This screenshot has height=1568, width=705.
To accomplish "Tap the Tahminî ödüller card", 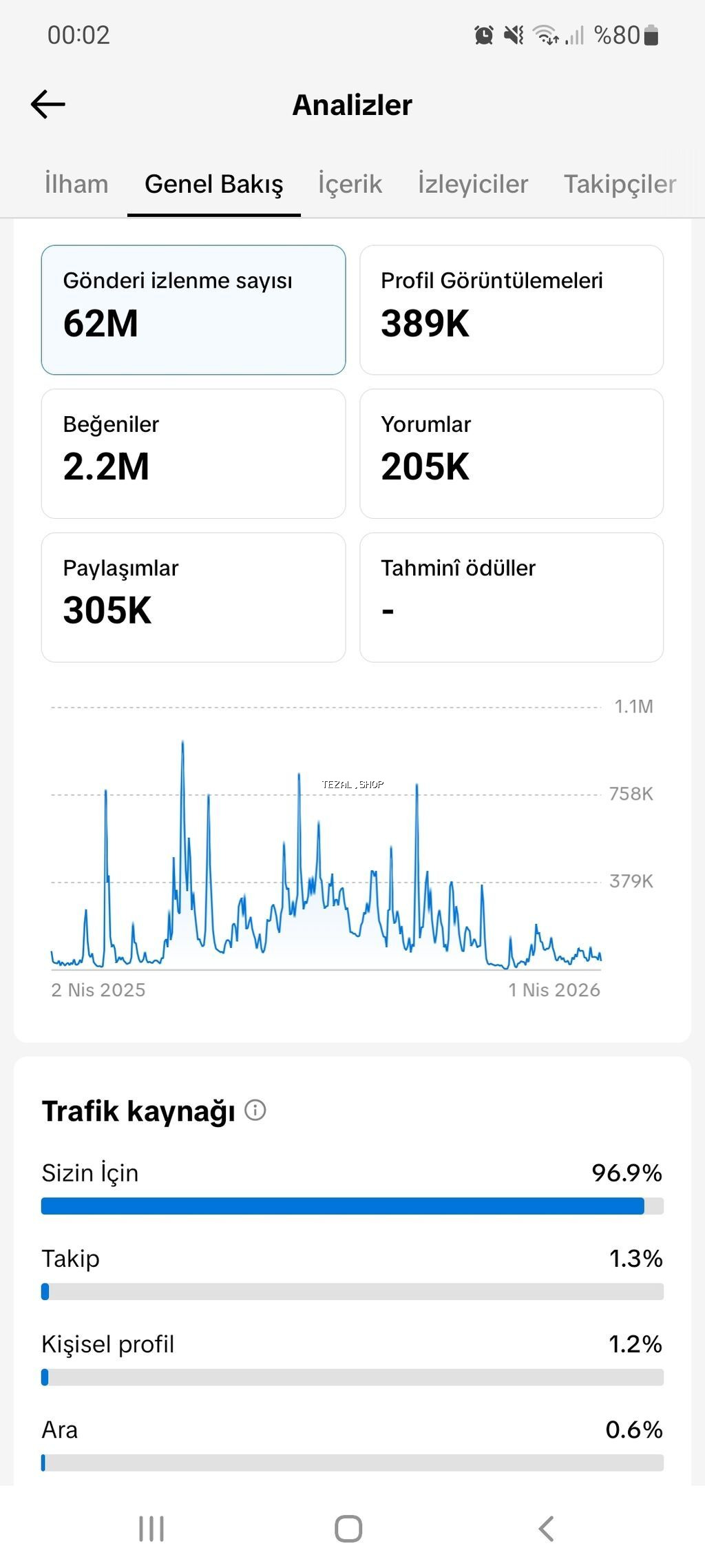I will (511, 597).
